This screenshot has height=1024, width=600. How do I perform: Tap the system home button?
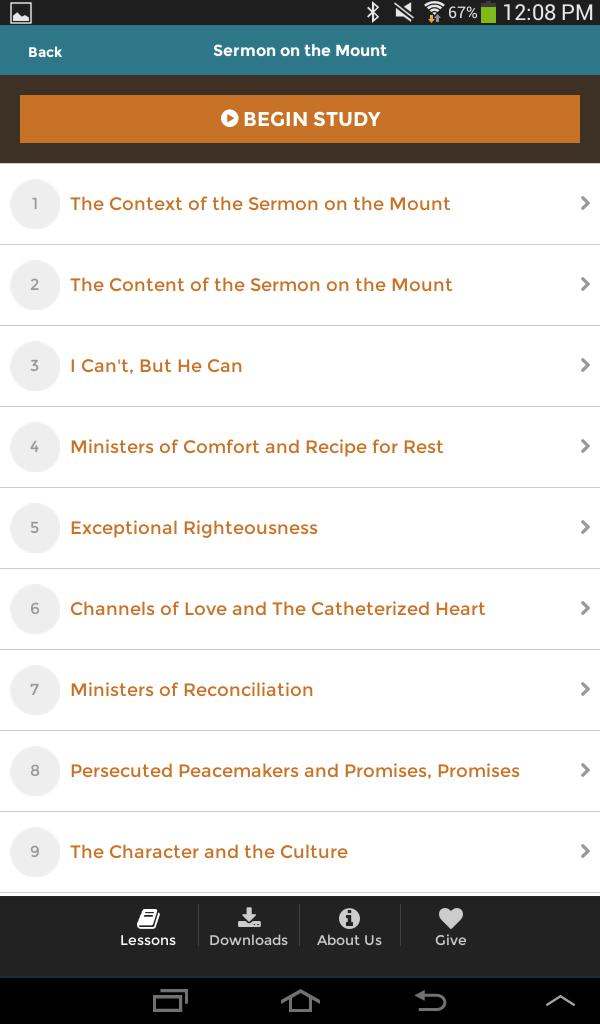click(300, 1000)
